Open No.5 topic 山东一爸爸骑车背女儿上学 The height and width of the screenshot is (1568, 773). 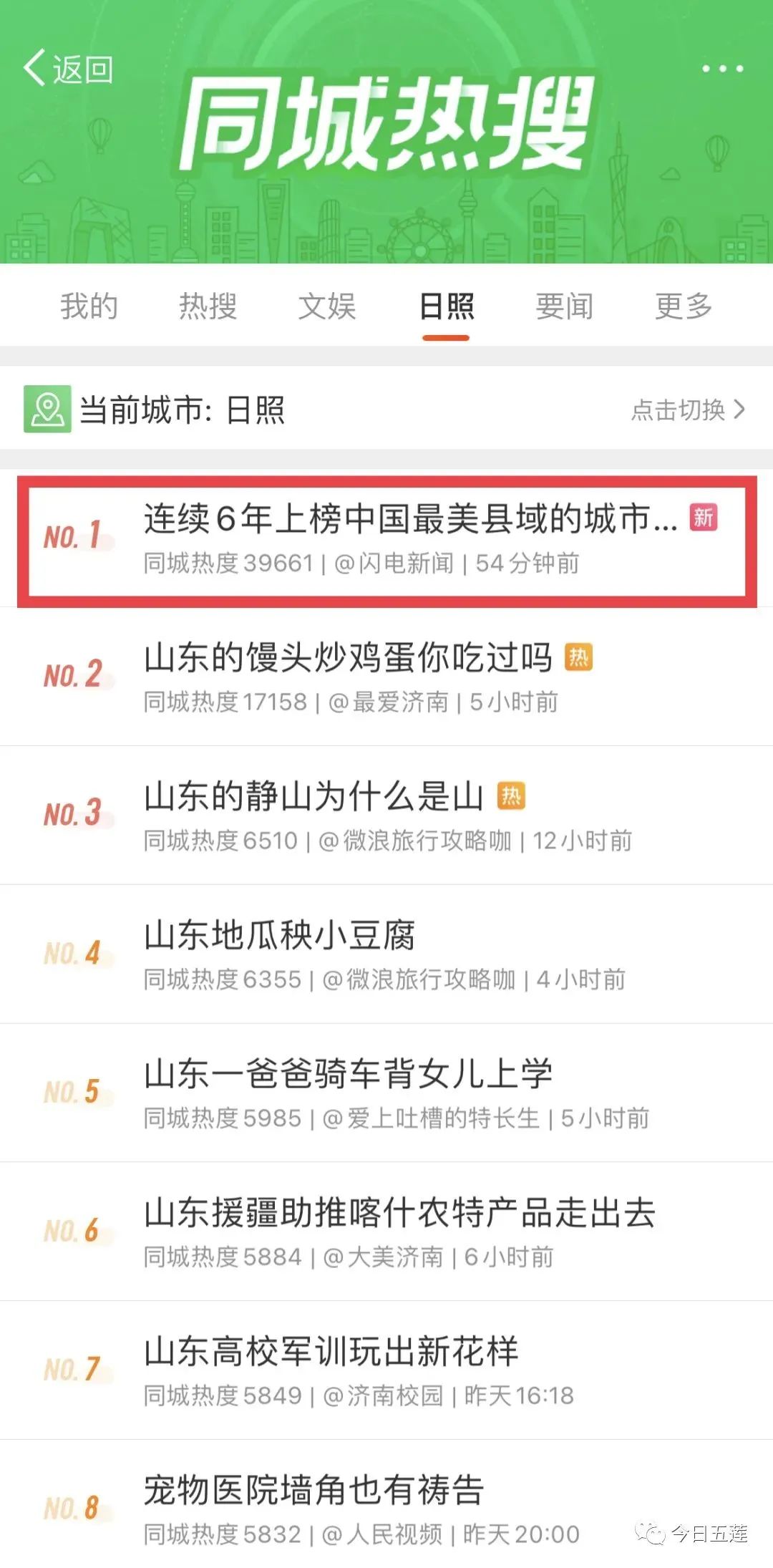pyautogui.click(x=348, y=1074)
